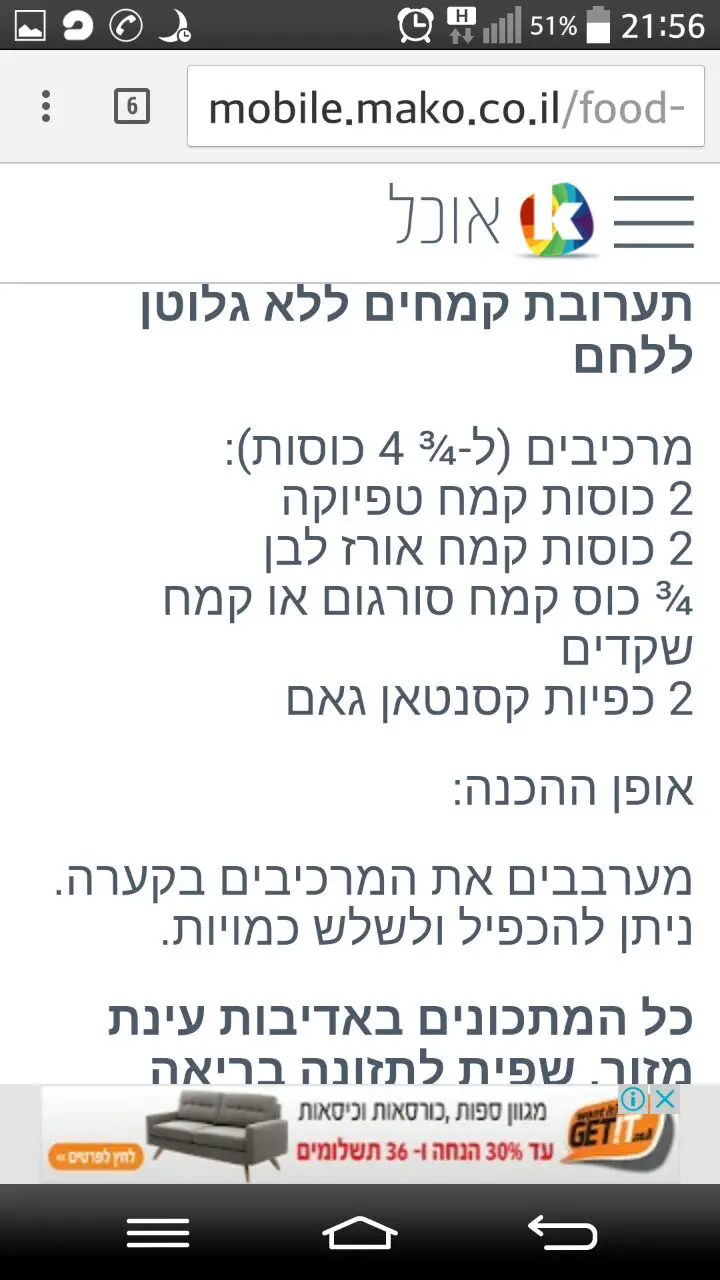Close the banner ad with X

click(665, 1100)
